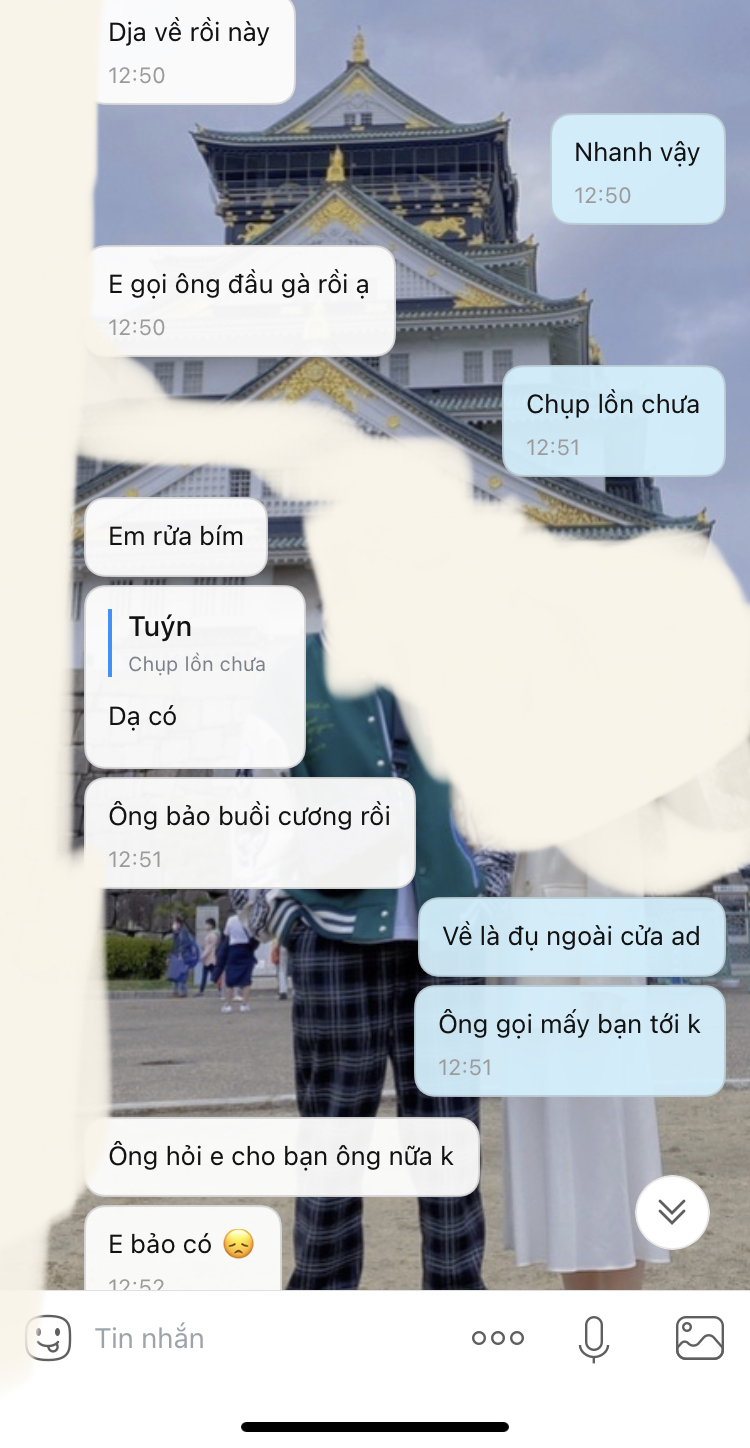The image size is (750, 1448).
Task: Record a voice message with microphone
Action: (x=594, y=1338)
